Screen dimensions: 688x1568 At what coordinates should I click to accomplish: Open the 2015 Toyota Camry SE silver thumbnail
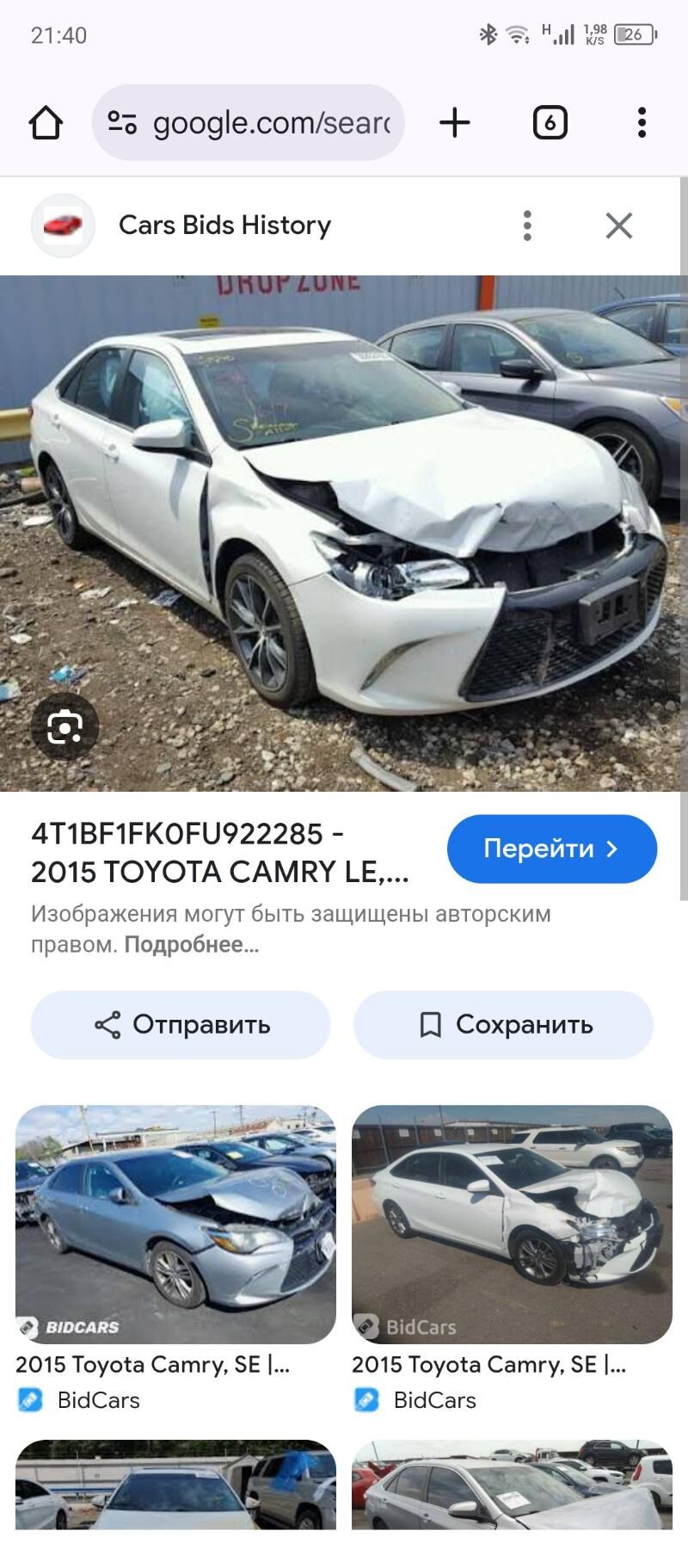(x=176, y=1222)
